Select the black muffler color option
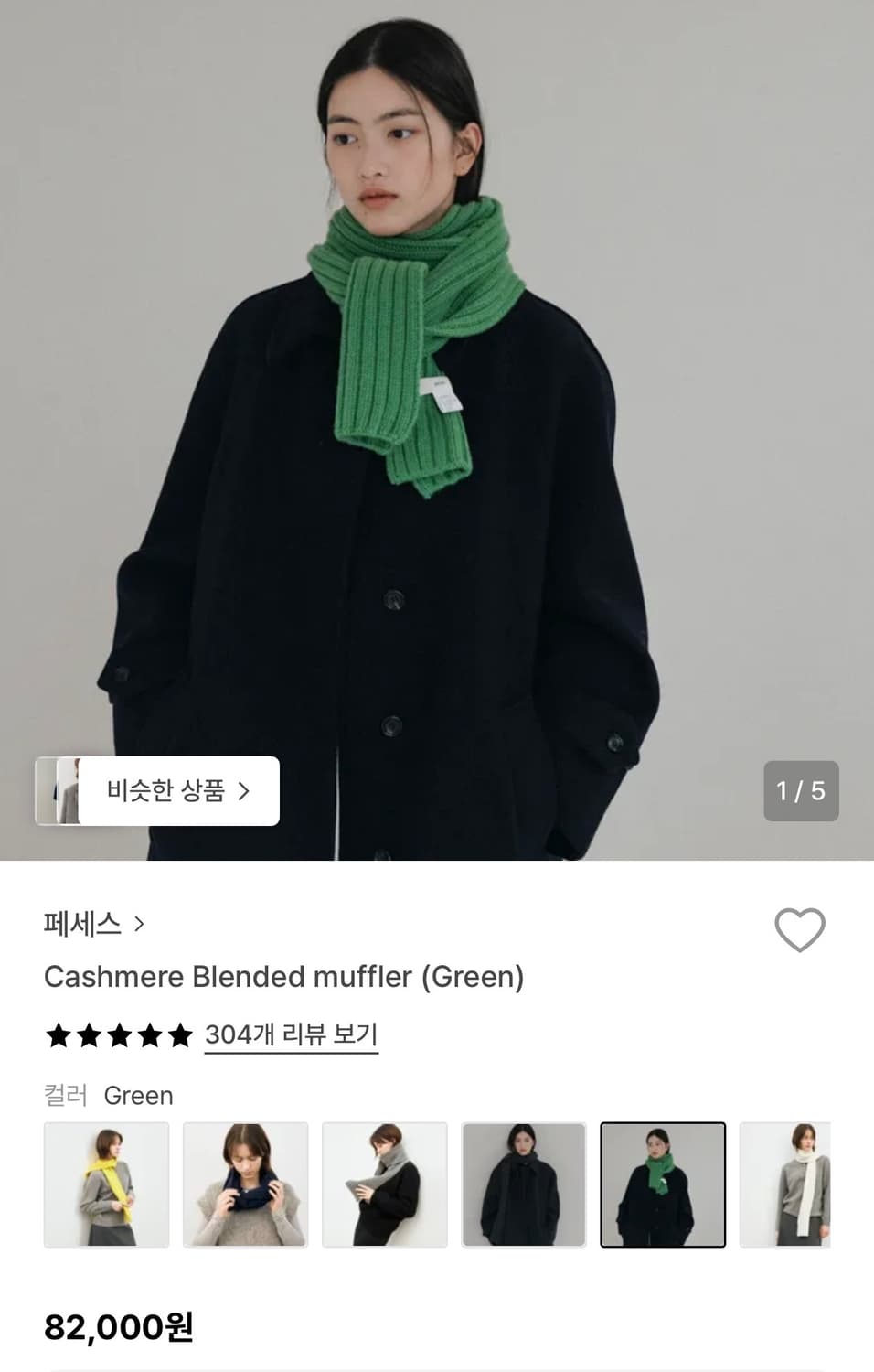 pos(524,1184)
